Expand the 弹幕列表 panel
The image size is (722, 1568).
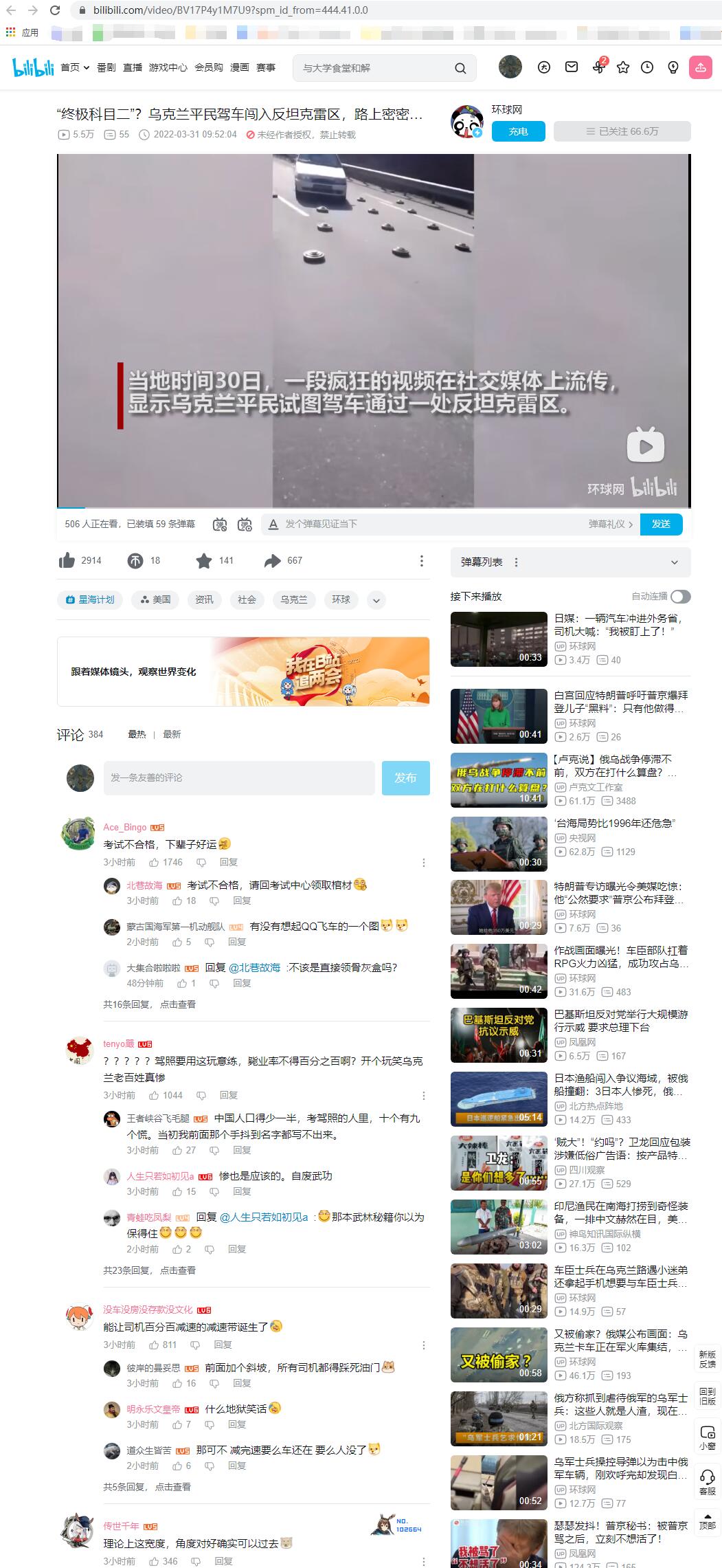pos(674,562)
